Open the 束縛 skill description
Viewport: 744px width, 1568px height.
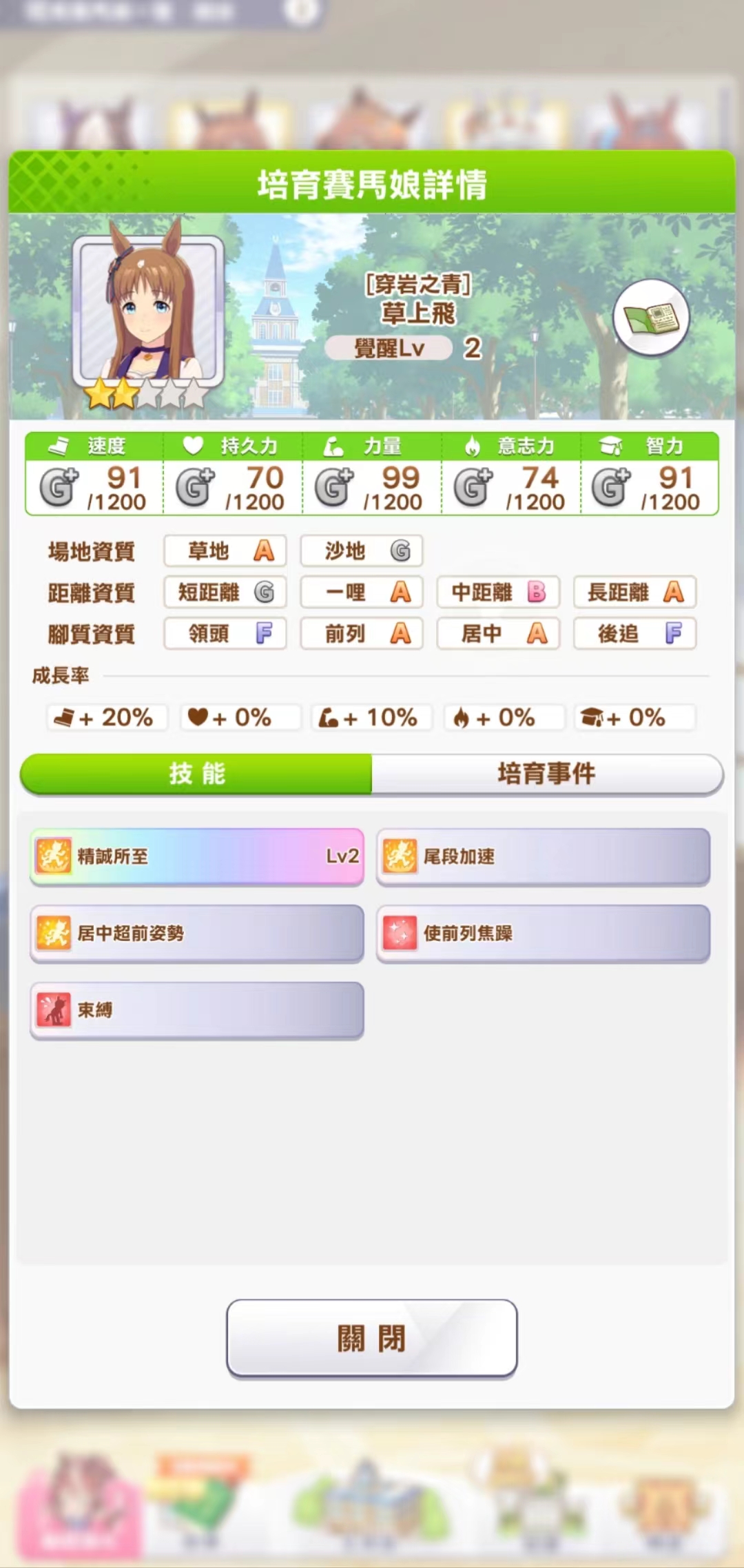197,1010
